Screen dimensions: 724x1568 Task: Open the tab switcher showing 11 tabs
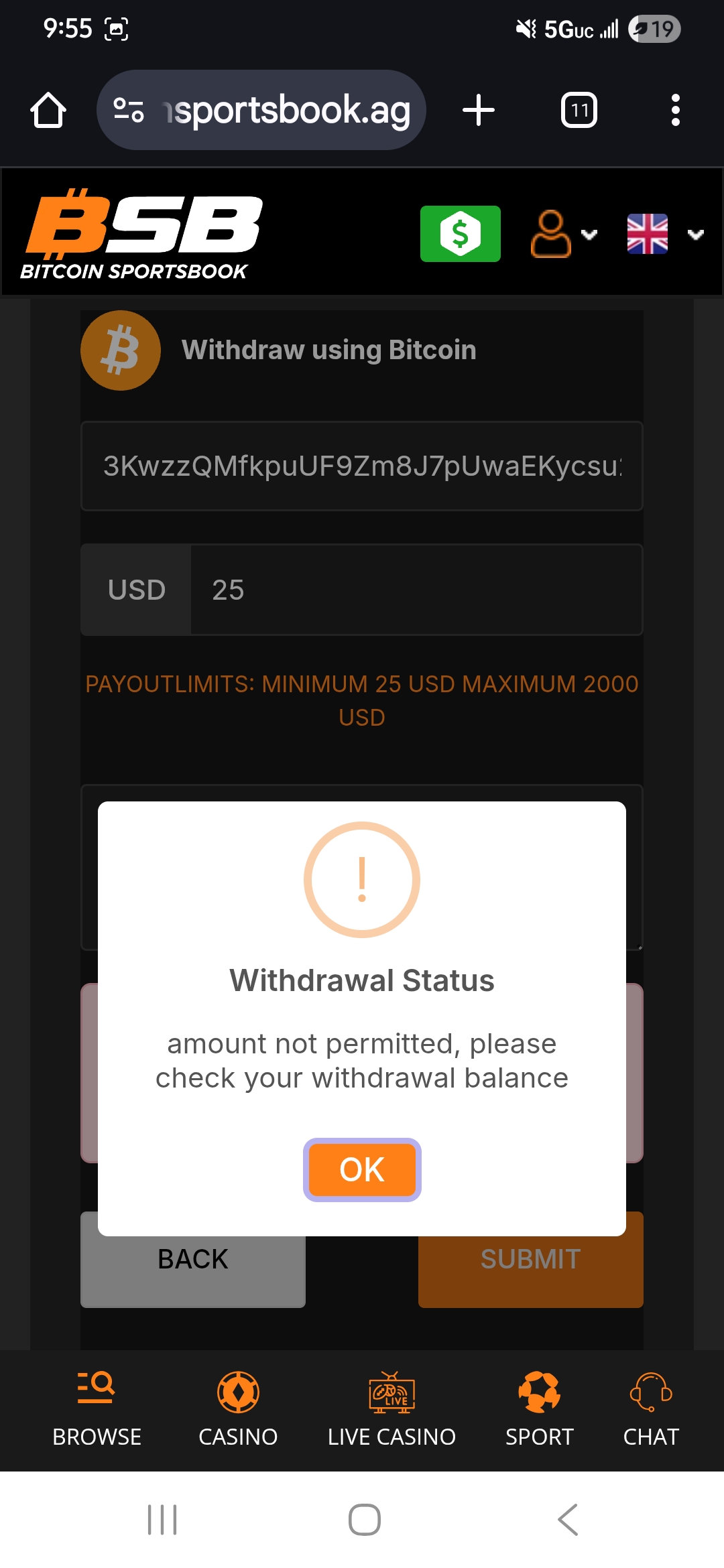click(x=579, y=110)
